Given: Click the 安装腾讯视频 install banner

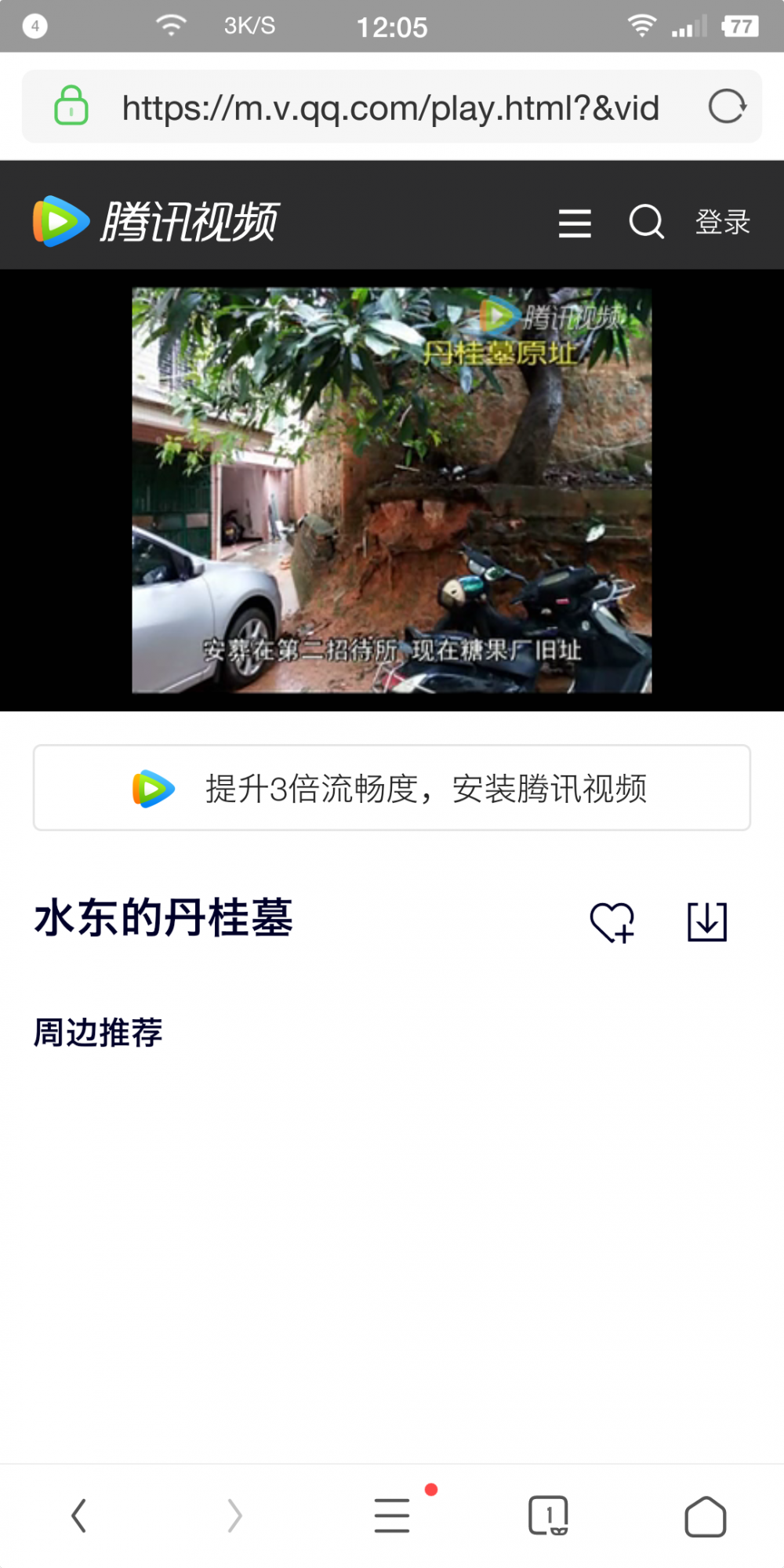Looking at the screenshot, I should [392, 787].
